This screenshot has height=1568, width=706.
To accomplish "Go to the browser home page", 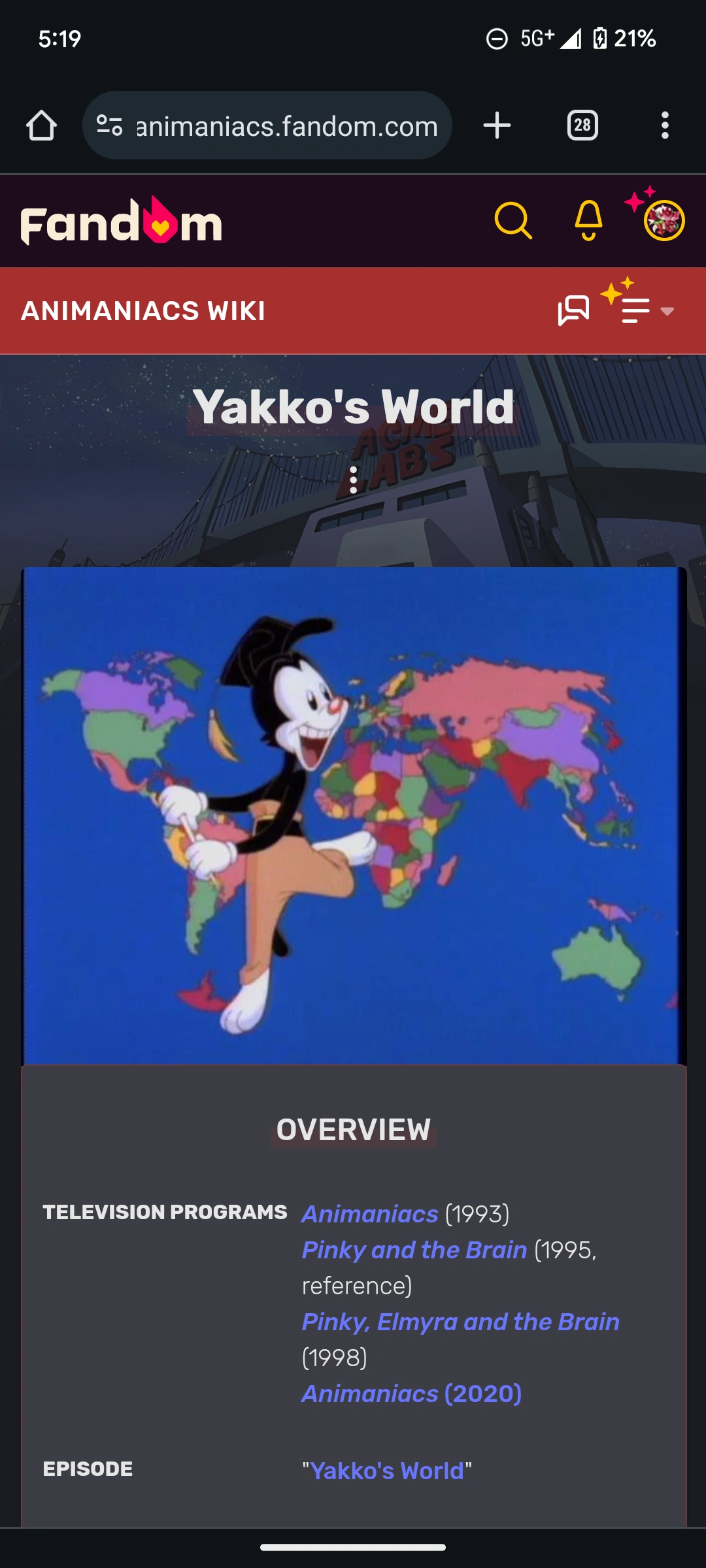I will tap(41, 125).
